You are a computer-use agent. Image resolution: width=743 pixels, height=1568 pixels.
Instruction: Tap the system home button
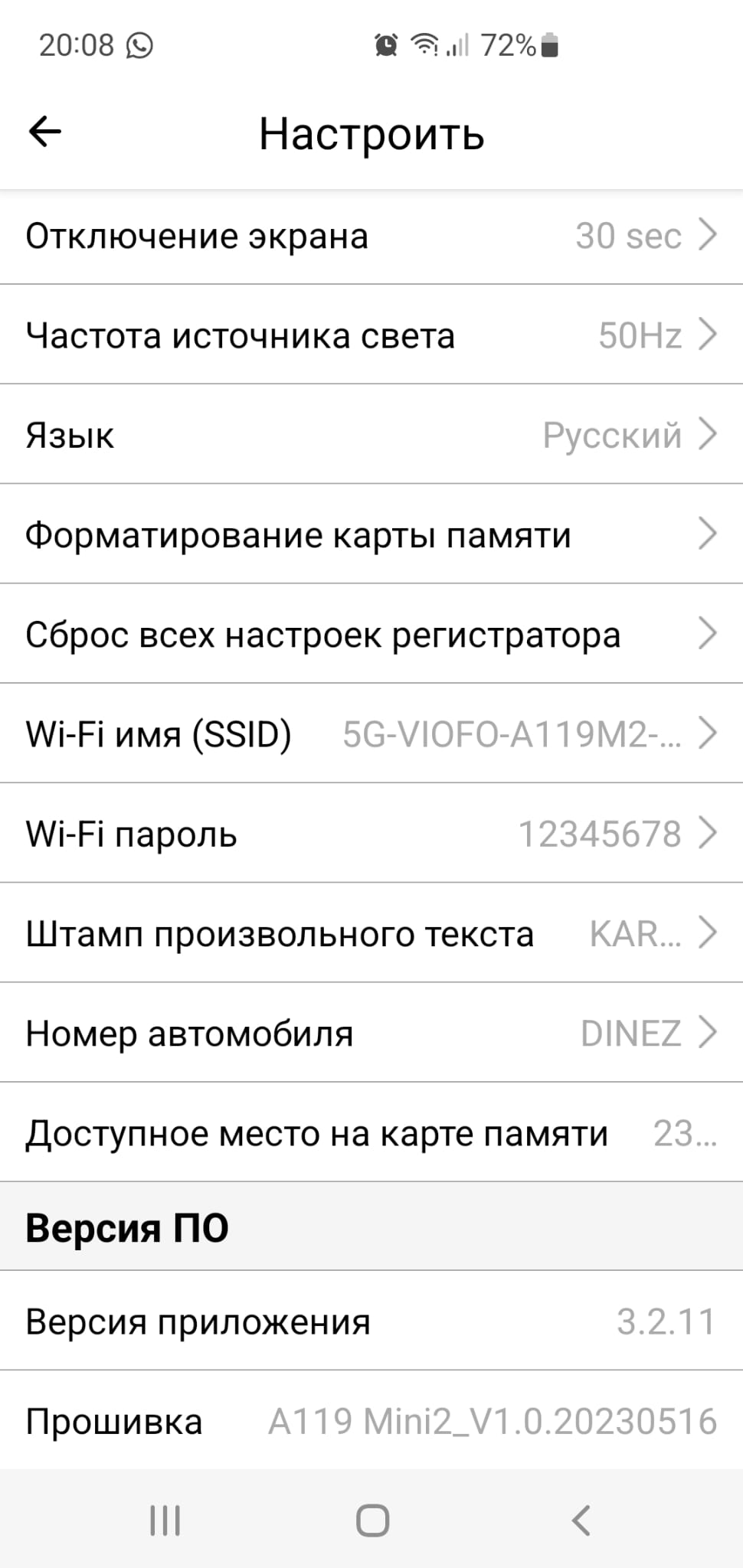point(372,1521)
